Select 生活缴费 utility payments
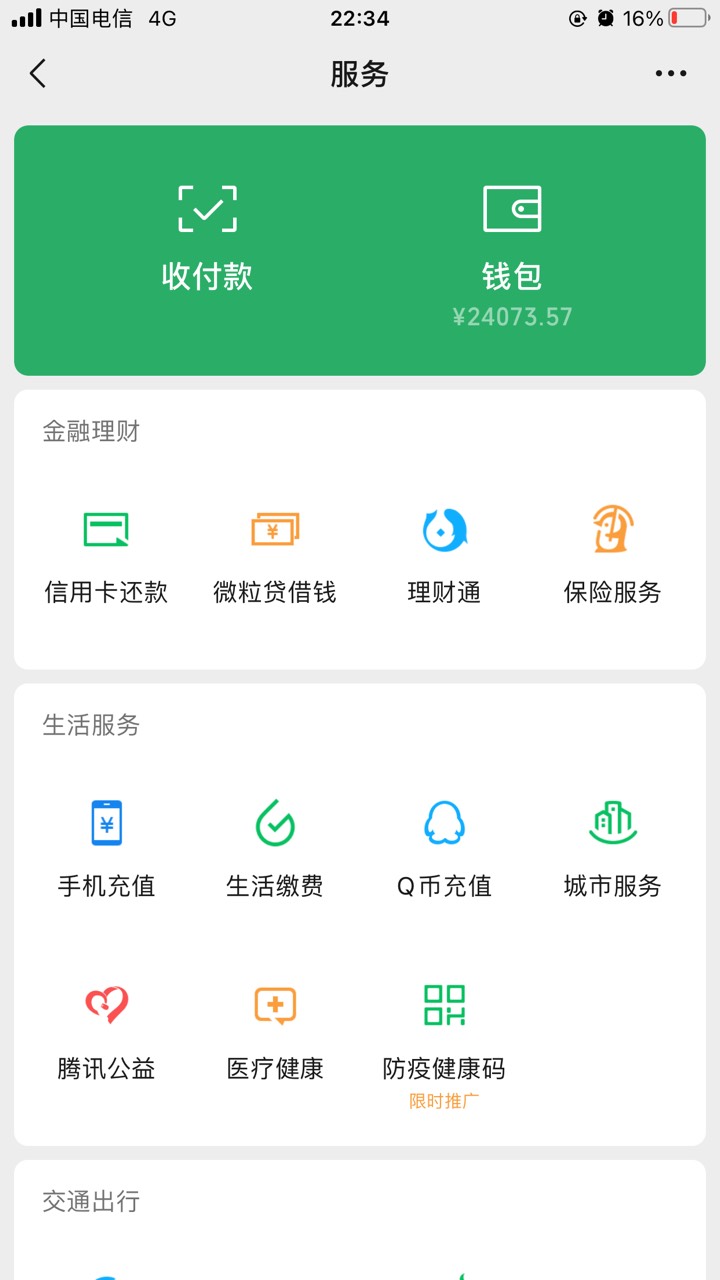This screenshot has width=720, height=1280. (x=275, y=849)
